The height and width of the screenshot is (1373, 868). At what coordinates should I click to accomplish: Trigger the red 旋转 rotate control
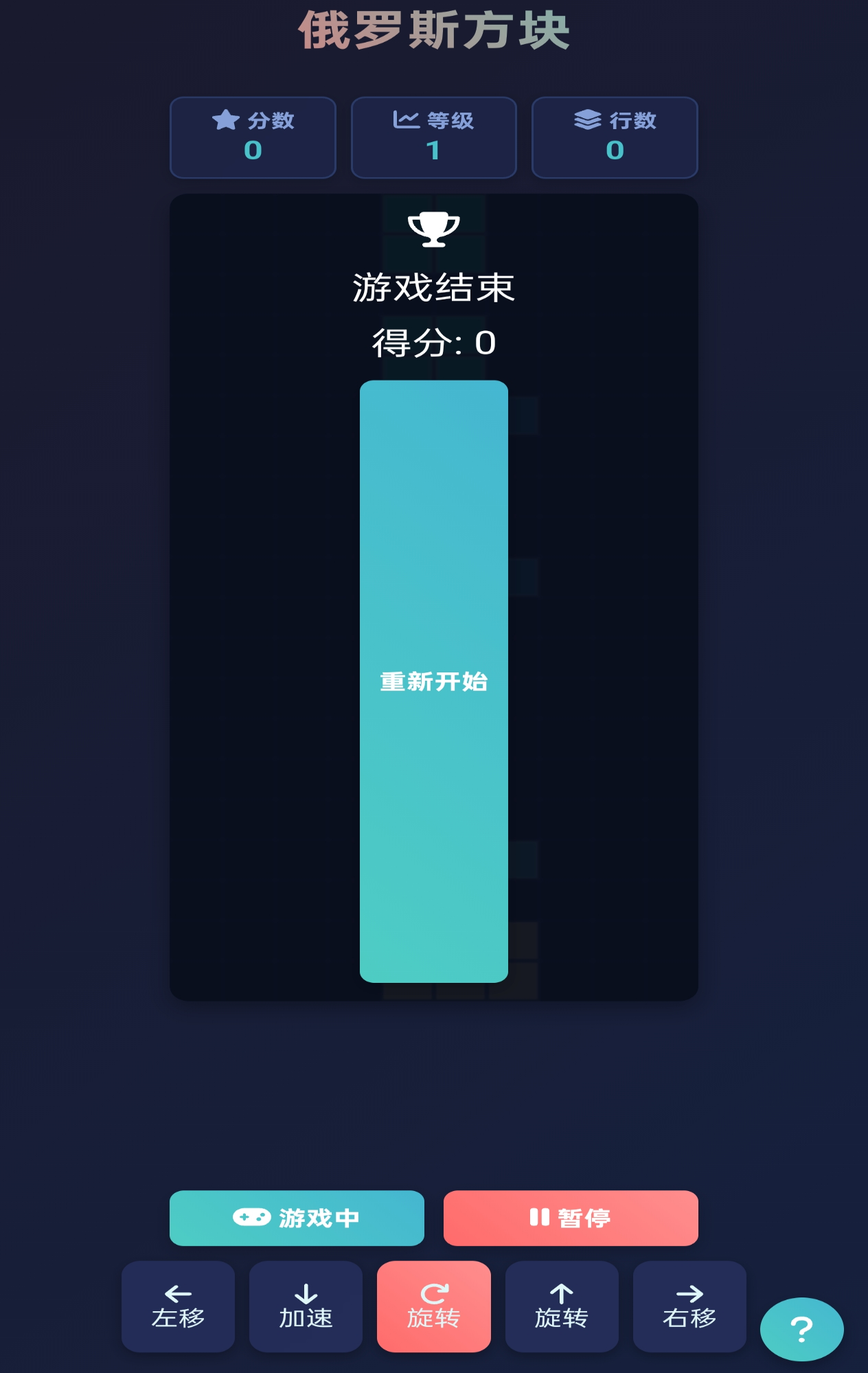433,1306
